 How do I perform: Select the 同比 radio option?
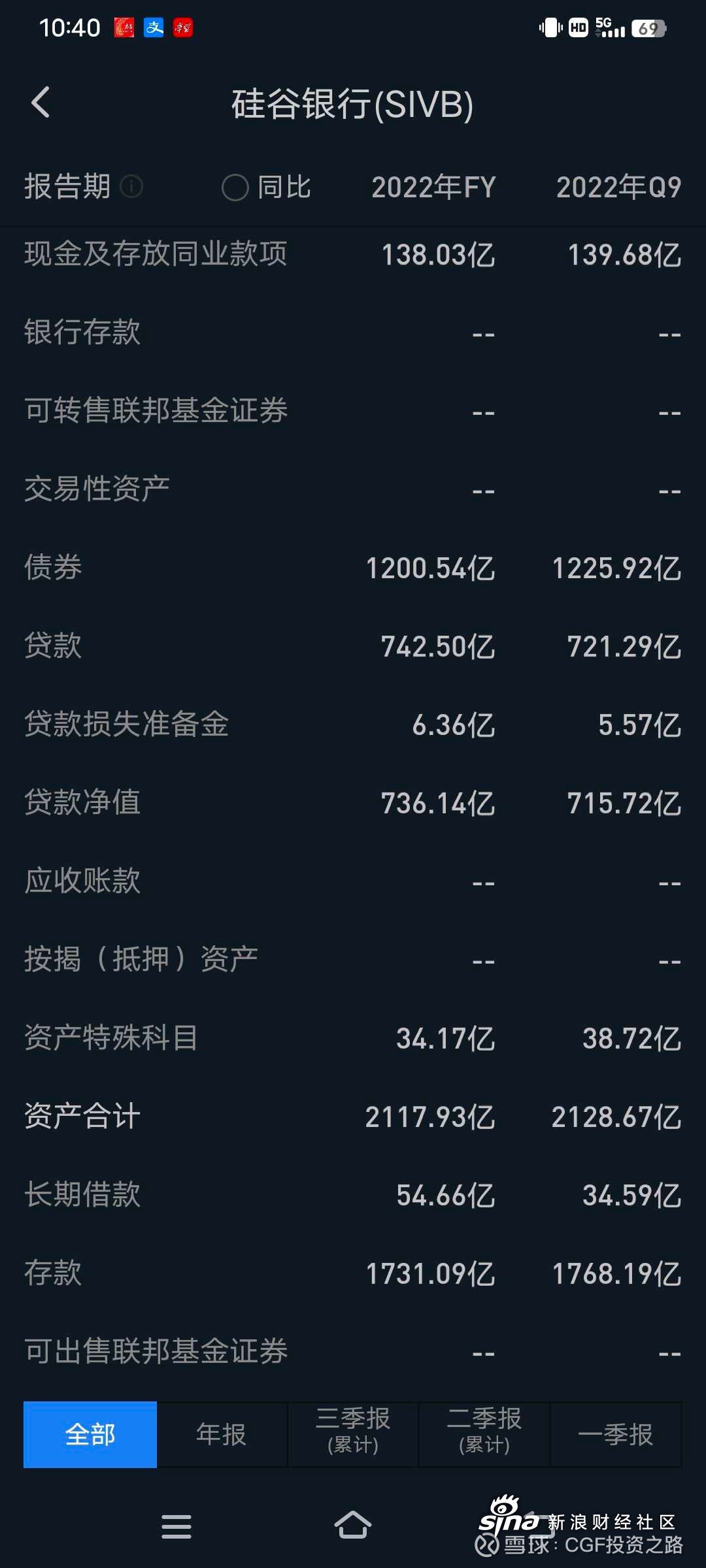click(267, 188)
